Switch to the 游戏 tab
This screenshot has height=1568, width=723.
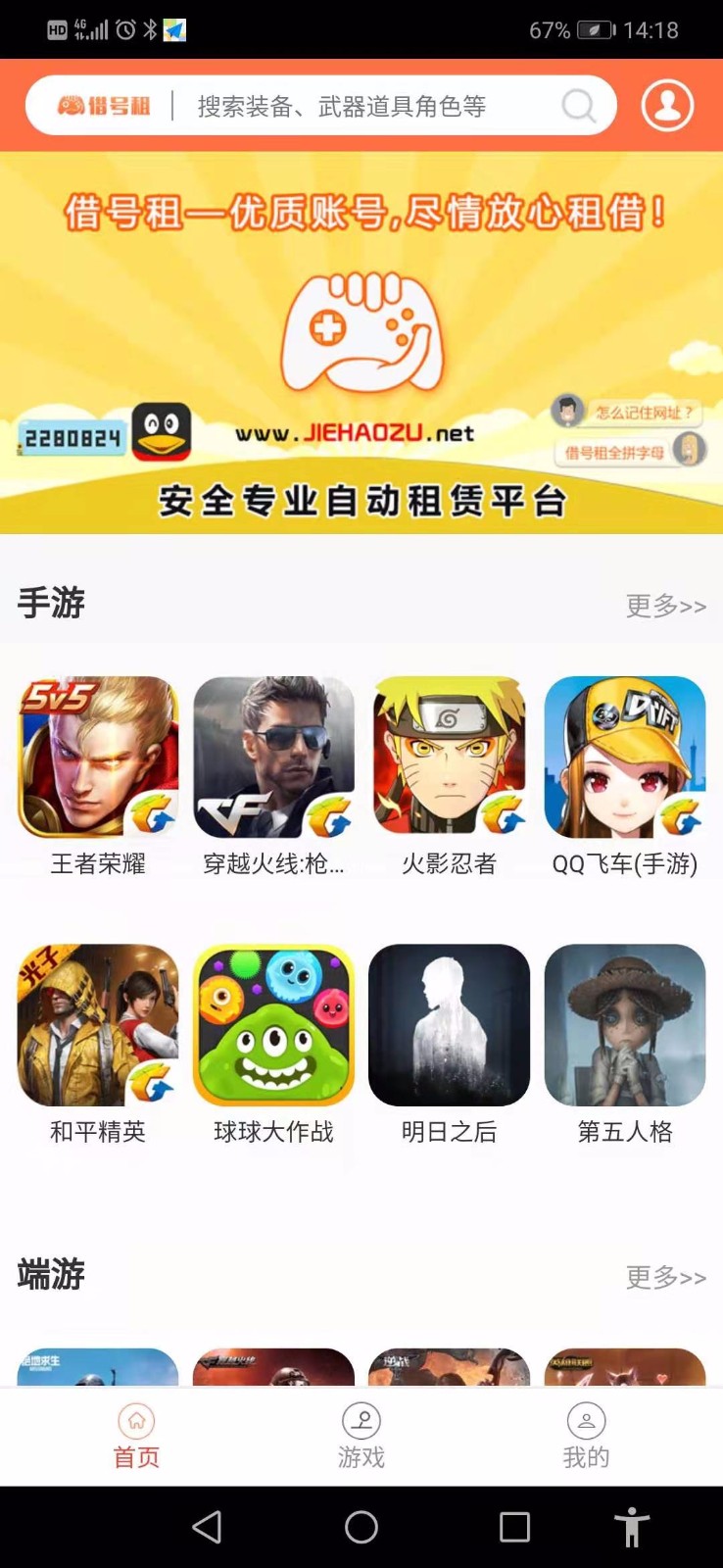pos(361,1437)
